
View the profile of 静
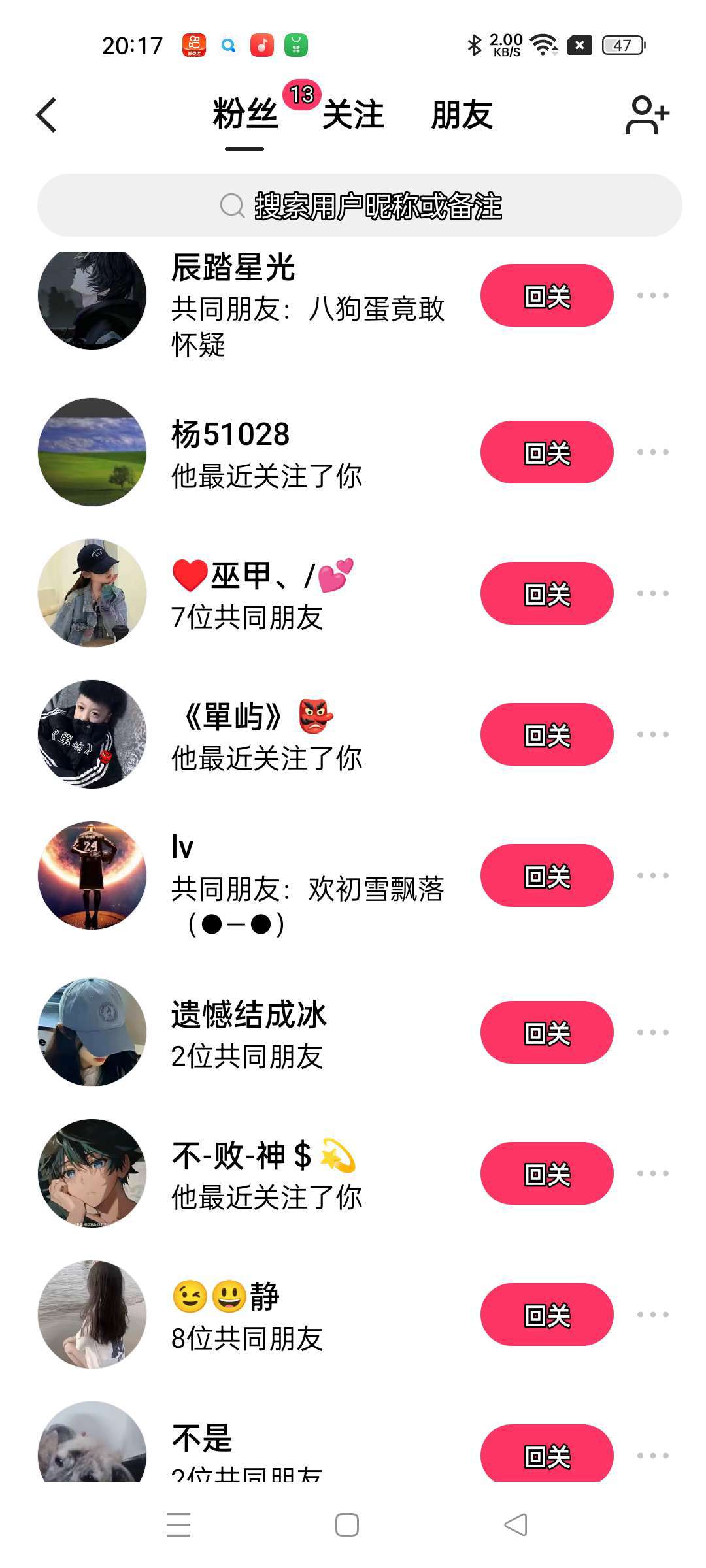(92, 1315)
